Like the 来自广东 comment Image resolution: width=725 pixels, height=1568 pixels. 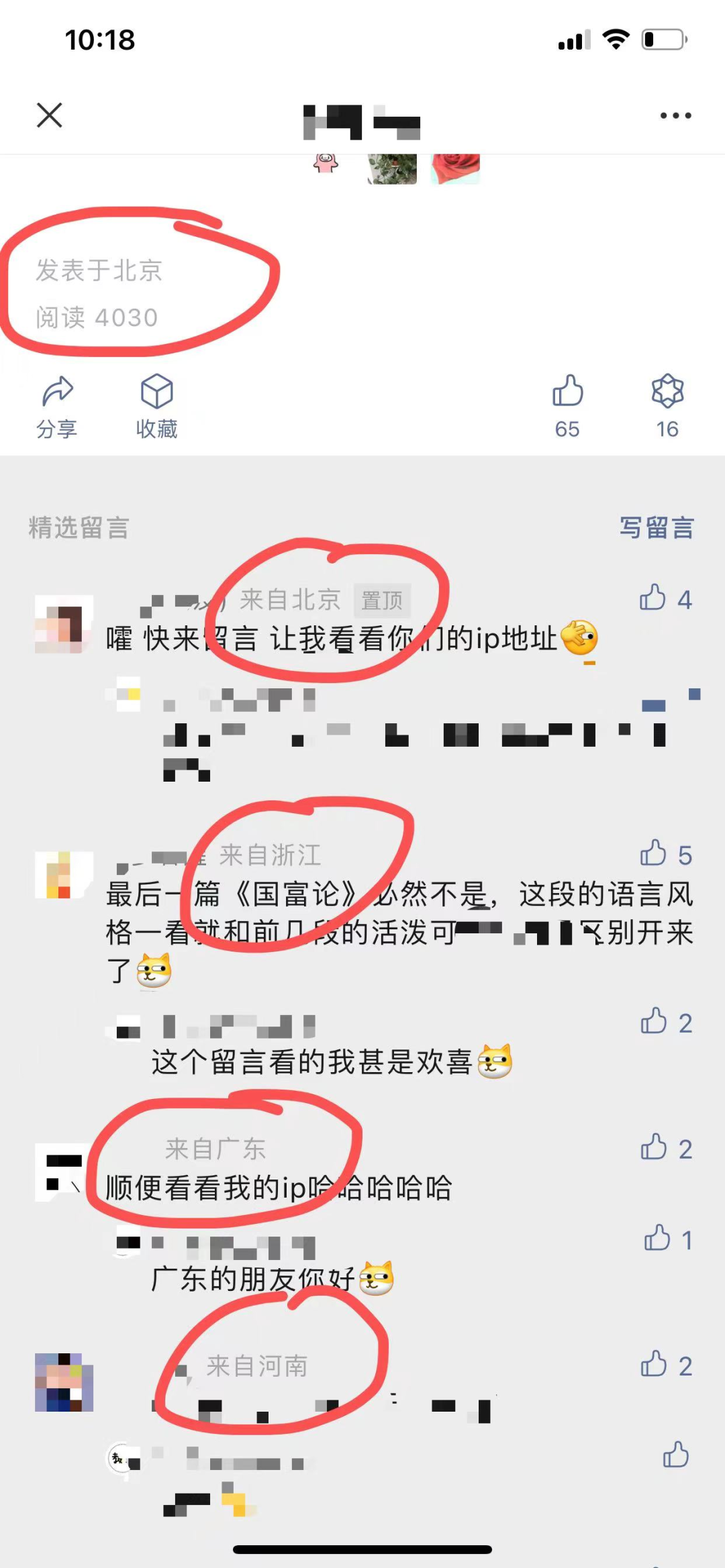tap(653, 1148)
